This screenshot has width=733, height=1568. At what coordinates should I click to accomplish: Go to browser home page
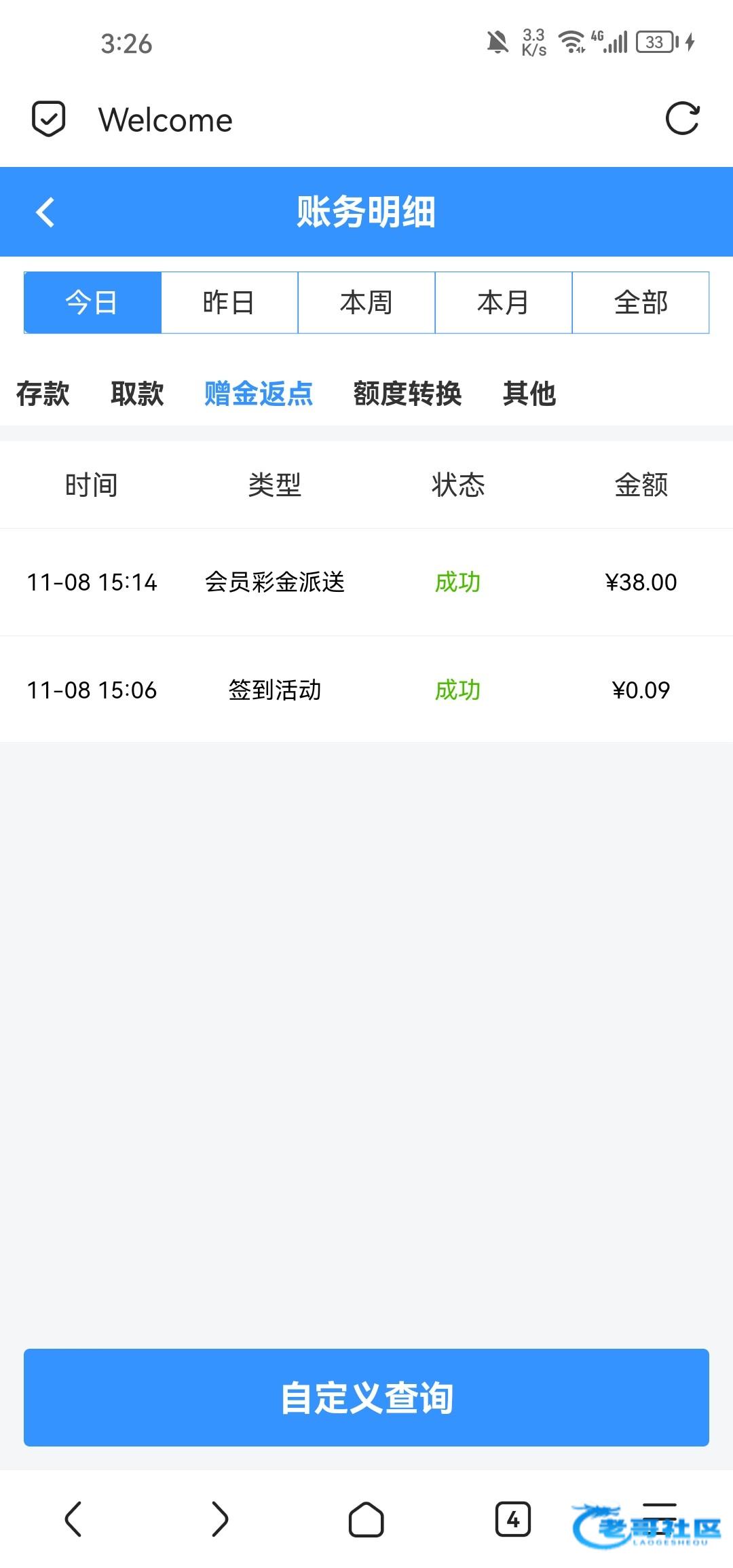tap(366, 1519)
